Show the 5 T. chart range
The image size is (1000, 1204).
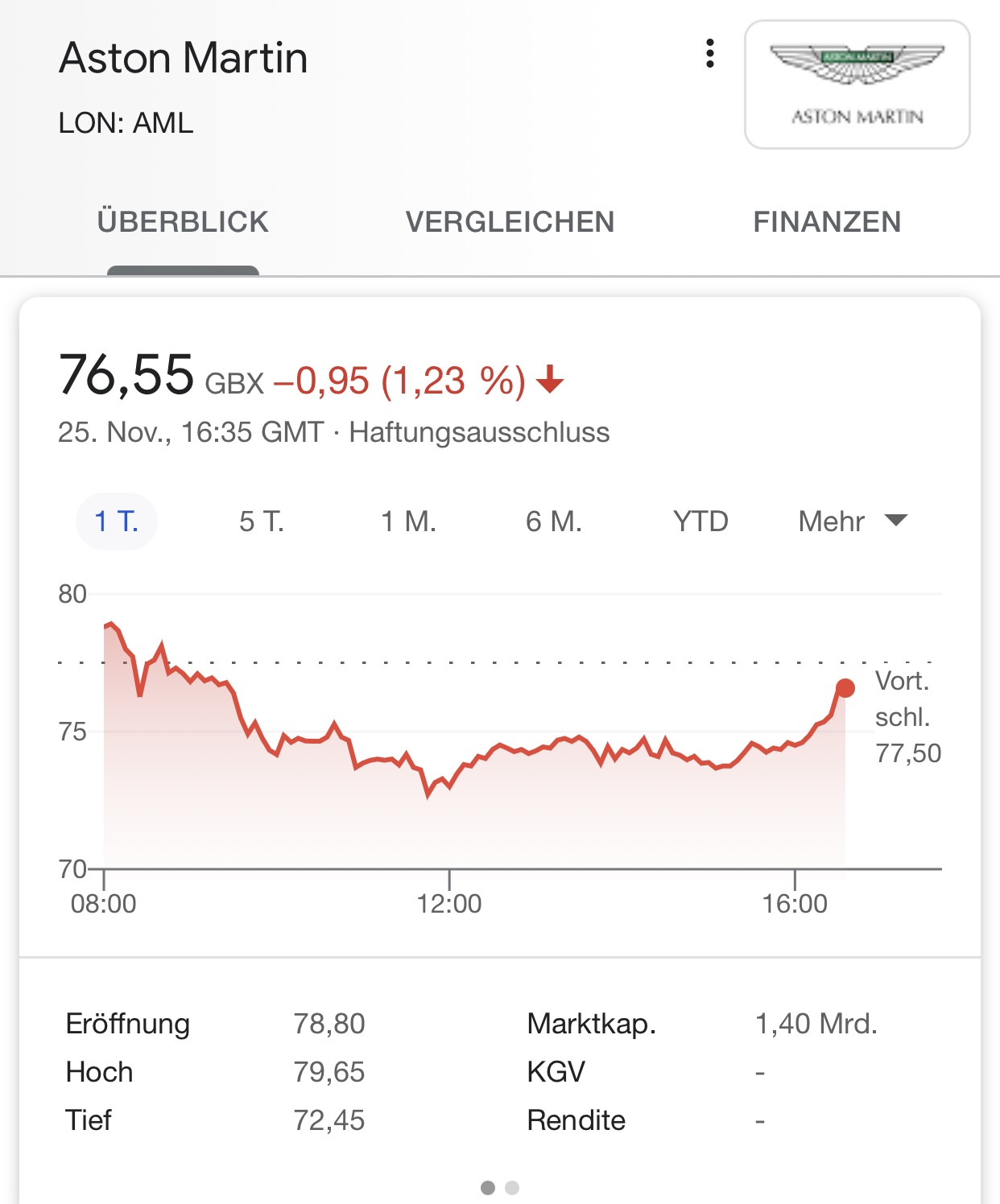(x=261, y=522)
